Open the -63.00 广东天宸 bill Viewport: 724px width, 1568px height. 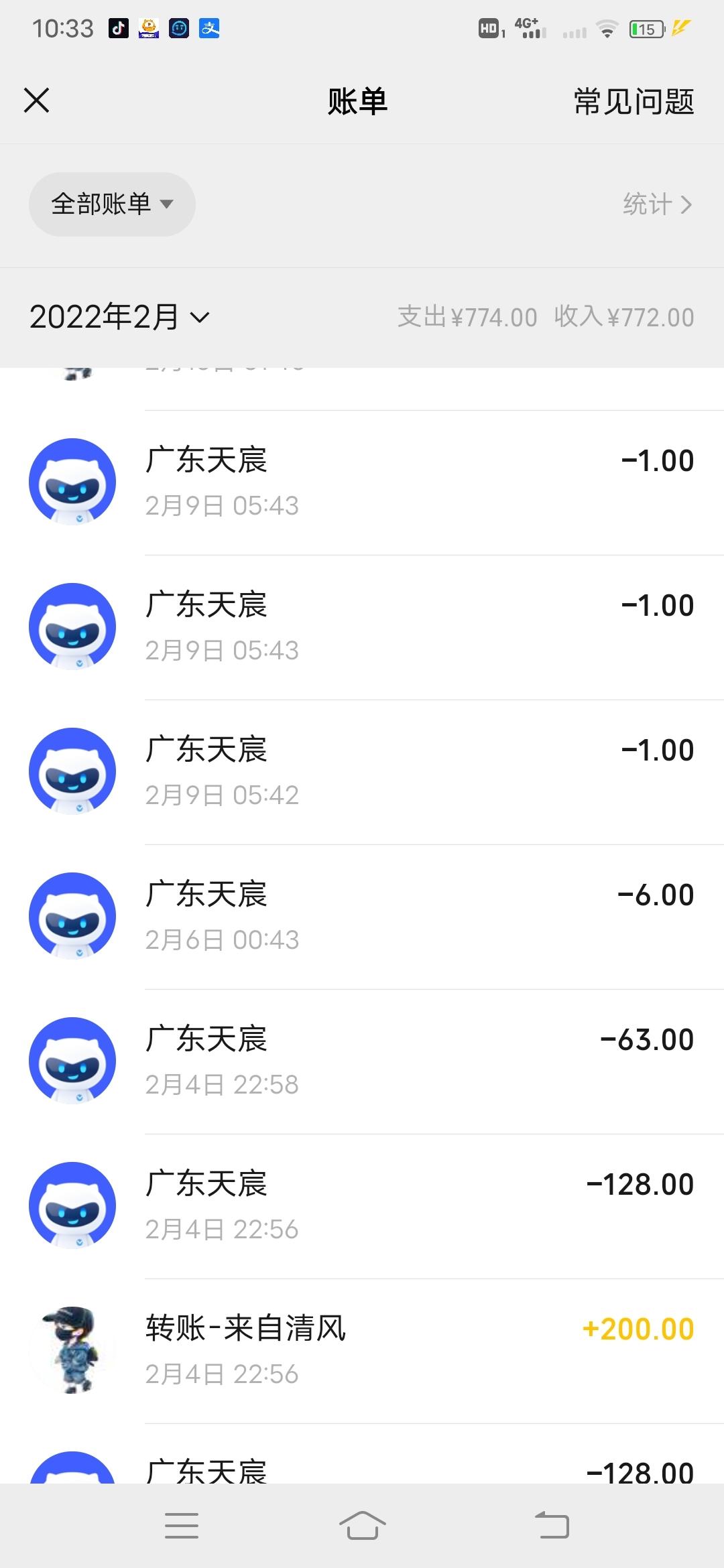[x=362, y=1061]
